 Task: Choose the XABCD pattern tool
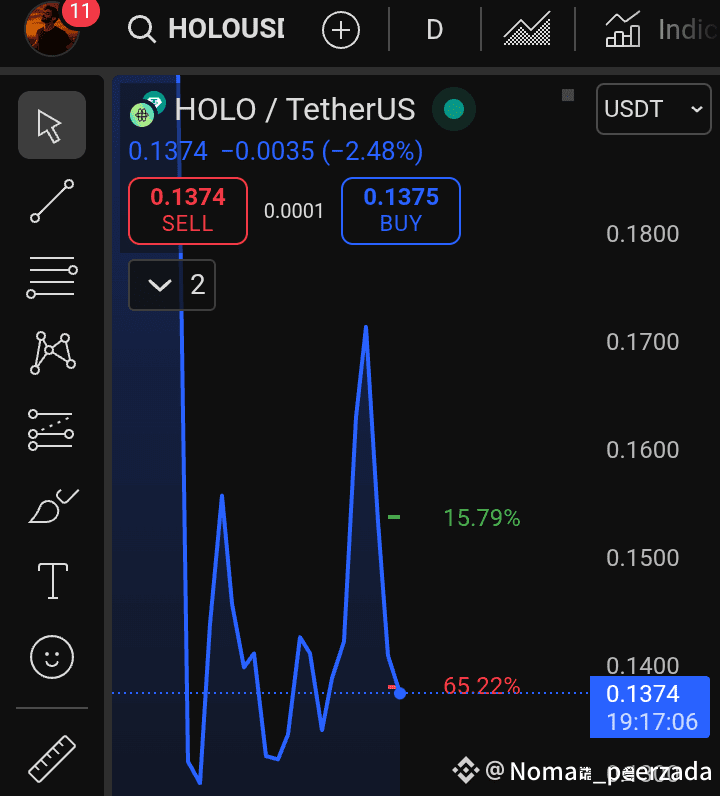point(51,353)
